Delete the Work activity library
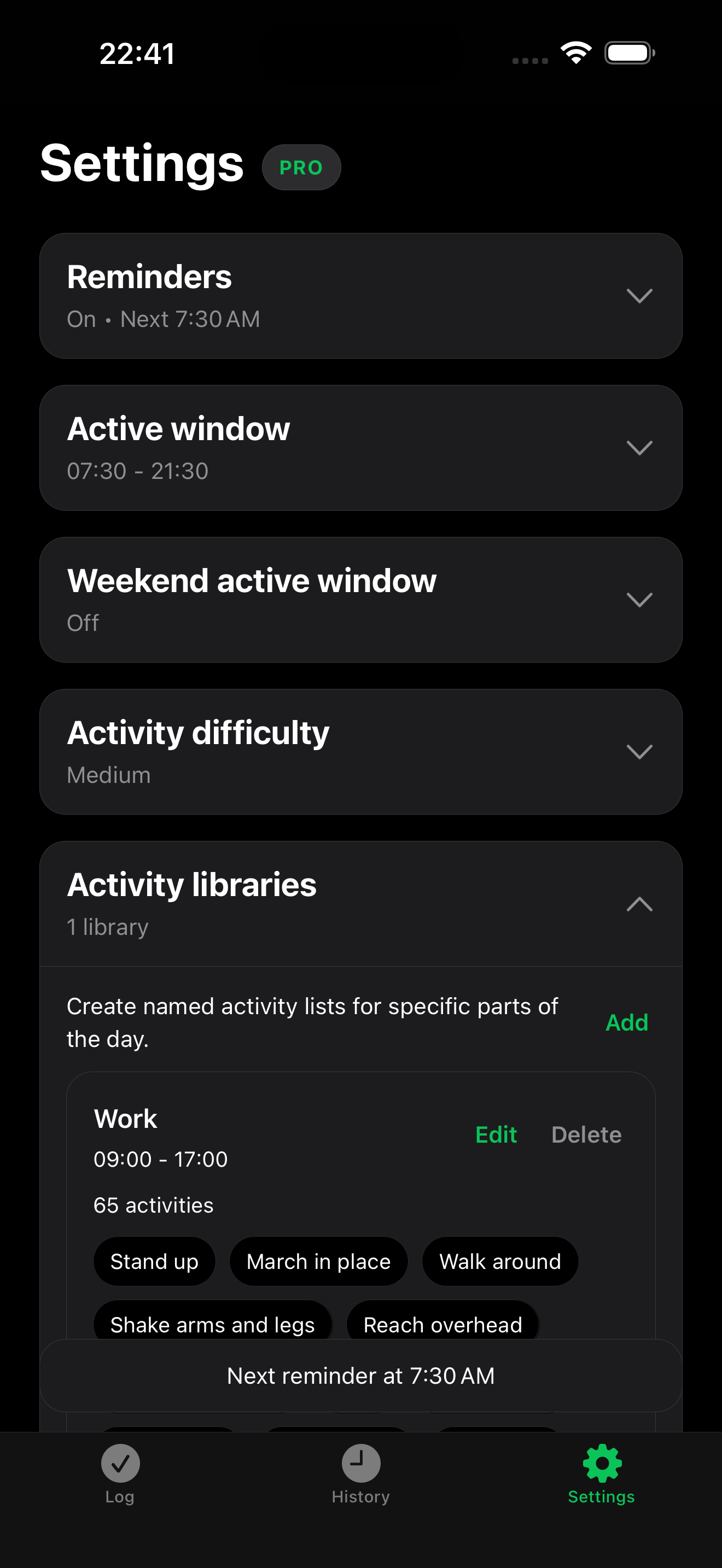Viewport: 722px width, 1568px height. pos(586,1134)
